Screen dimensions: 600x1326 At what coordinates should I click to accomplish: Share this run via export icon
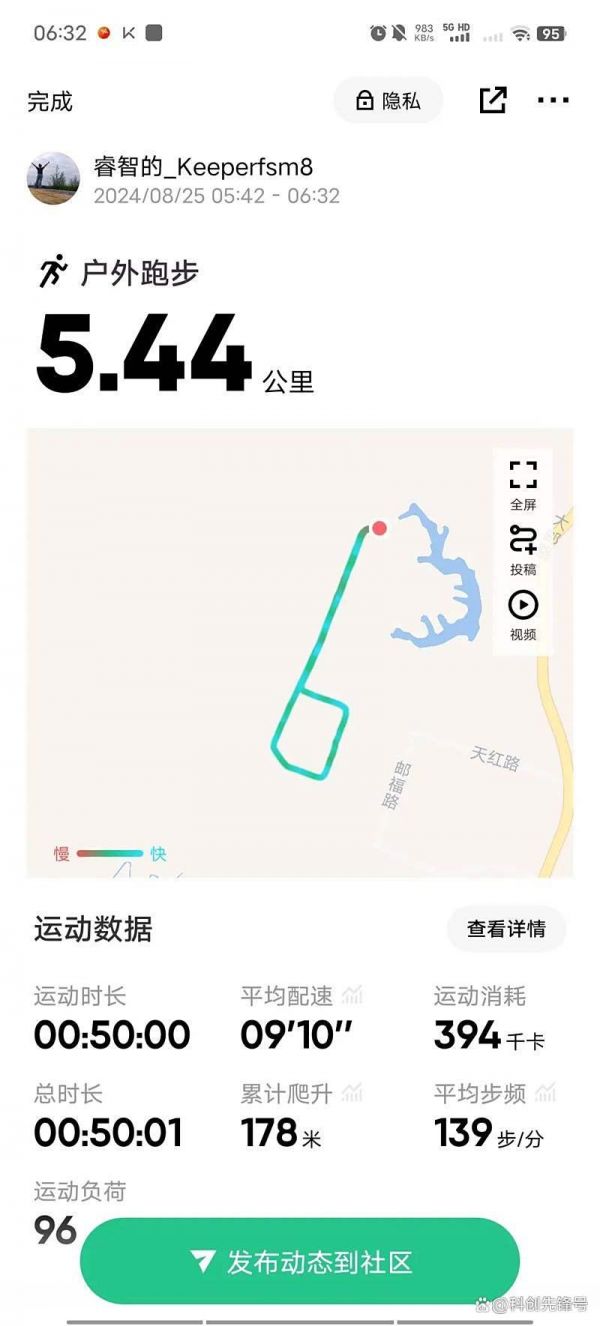tap(493, 100)
